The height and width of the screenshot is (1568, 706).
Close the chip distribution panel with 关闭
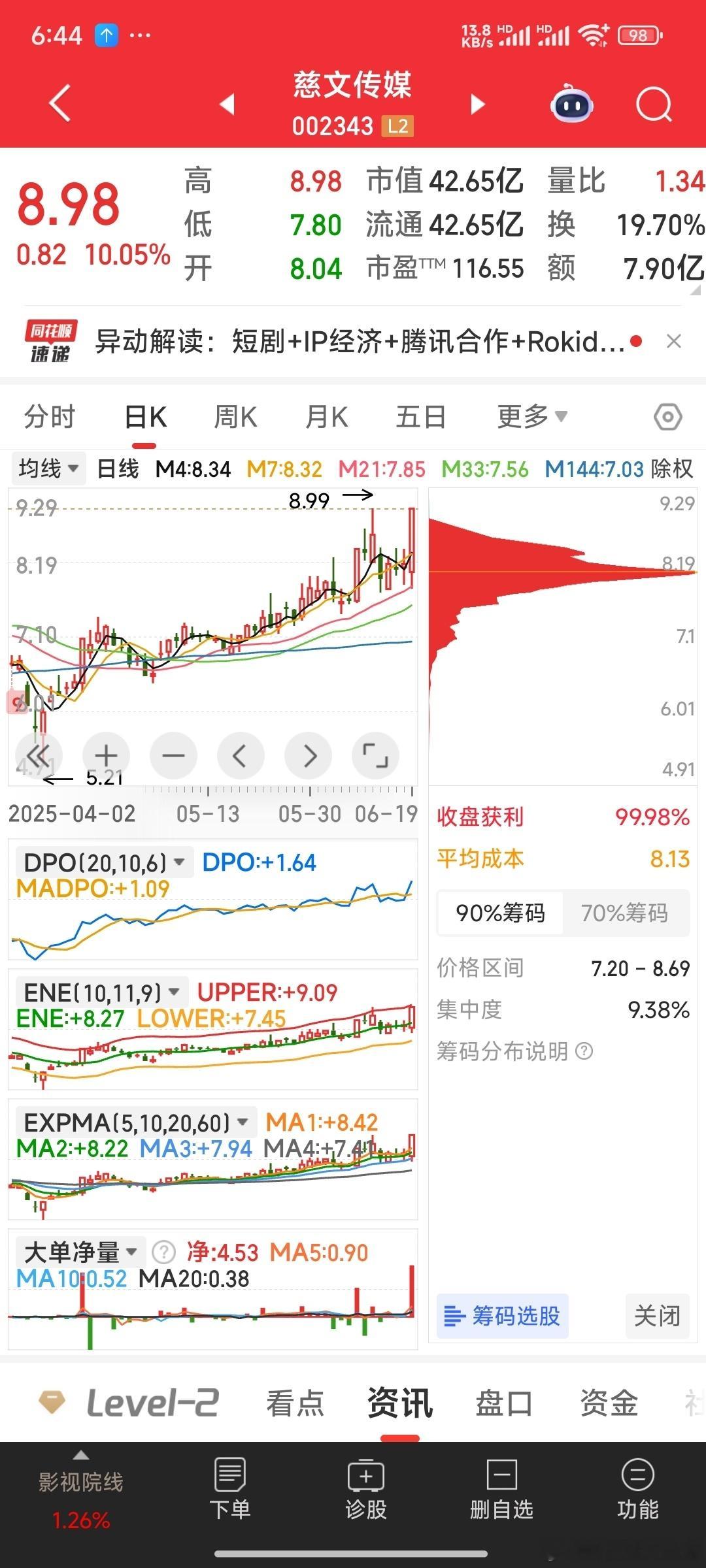tap(657, 1316)
